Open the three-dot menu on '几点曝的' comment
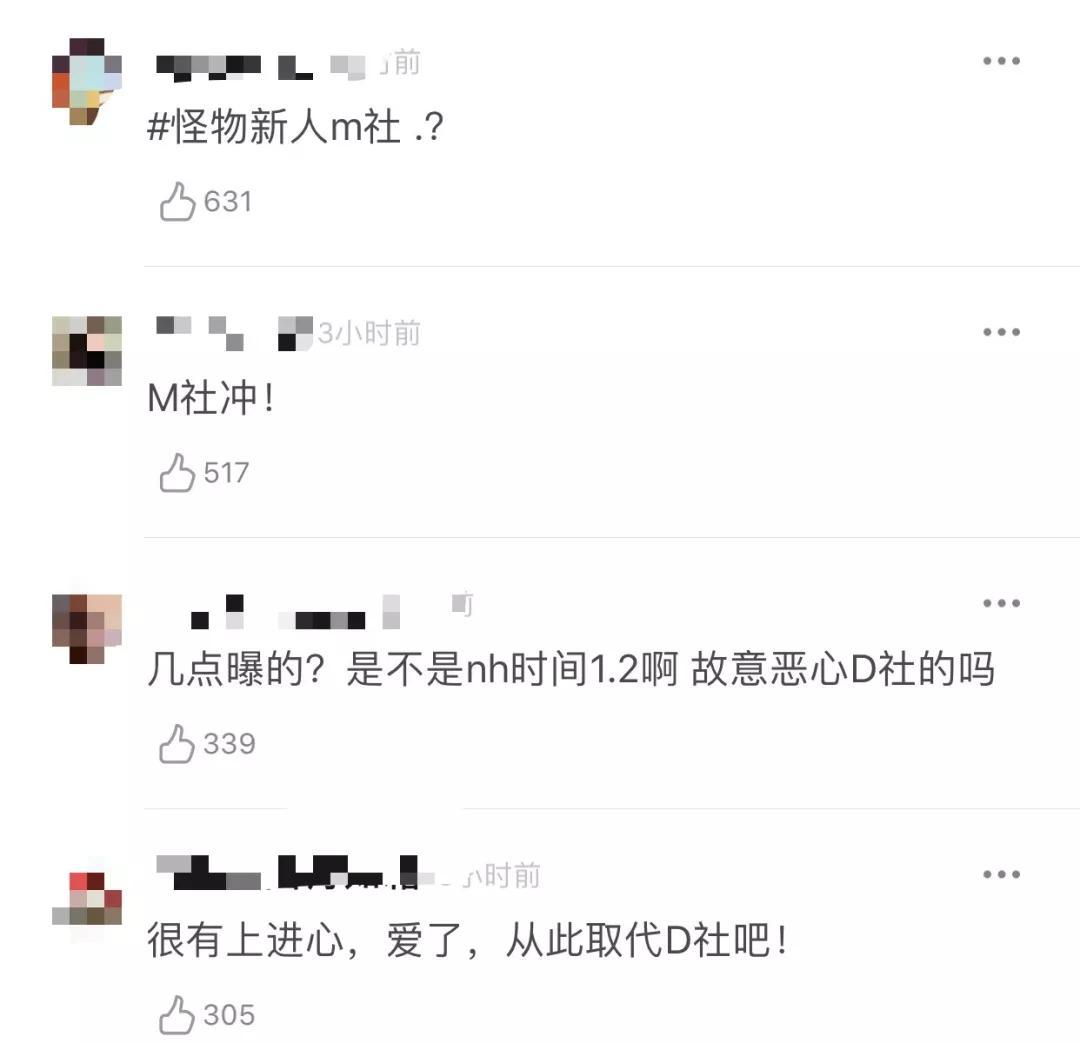The image size is (1080, 1043). pos(1000,603)
